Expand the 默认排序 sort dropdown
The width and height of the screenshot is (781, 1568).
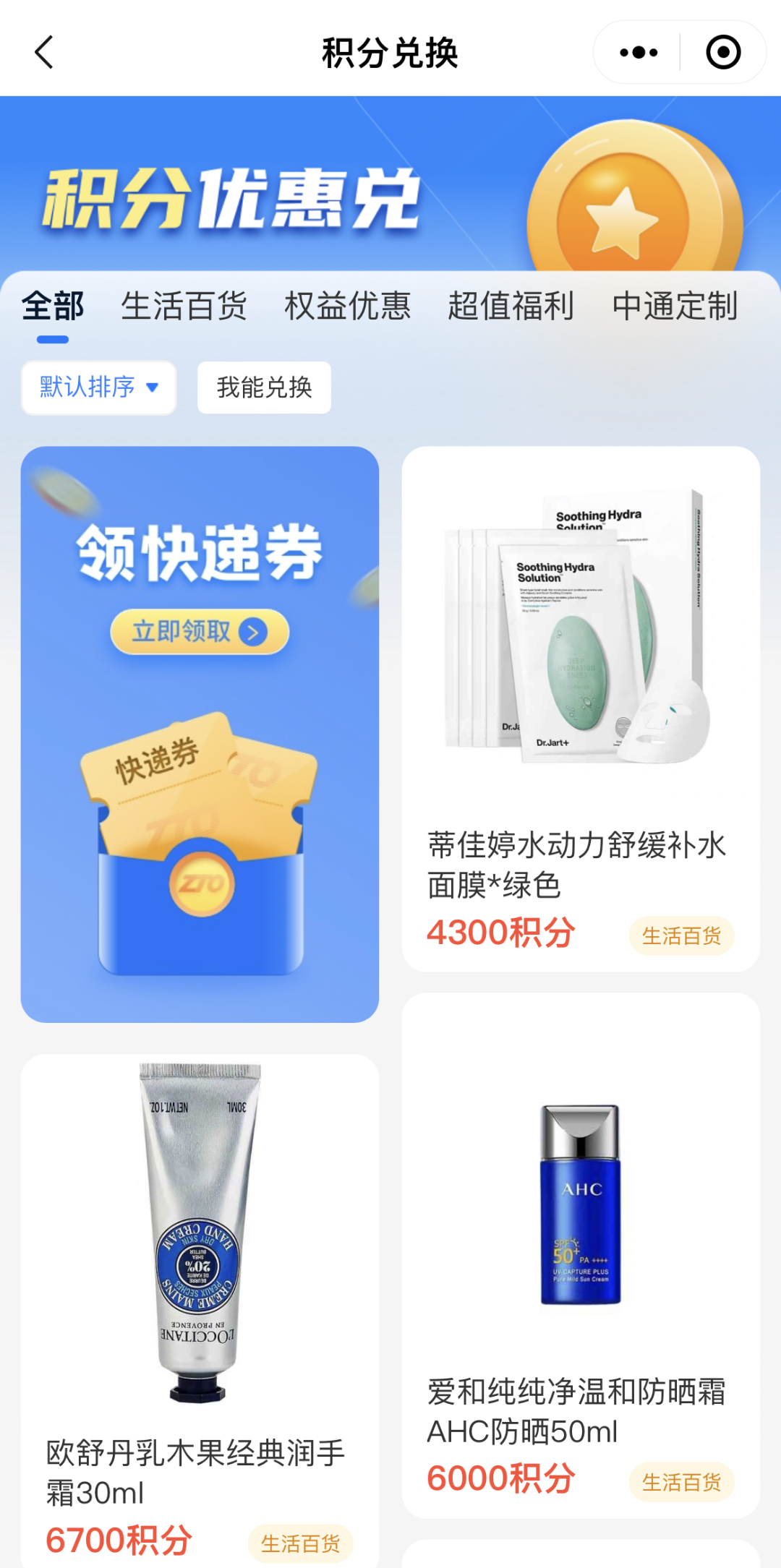pyautogui.click(x=99, y=387)
